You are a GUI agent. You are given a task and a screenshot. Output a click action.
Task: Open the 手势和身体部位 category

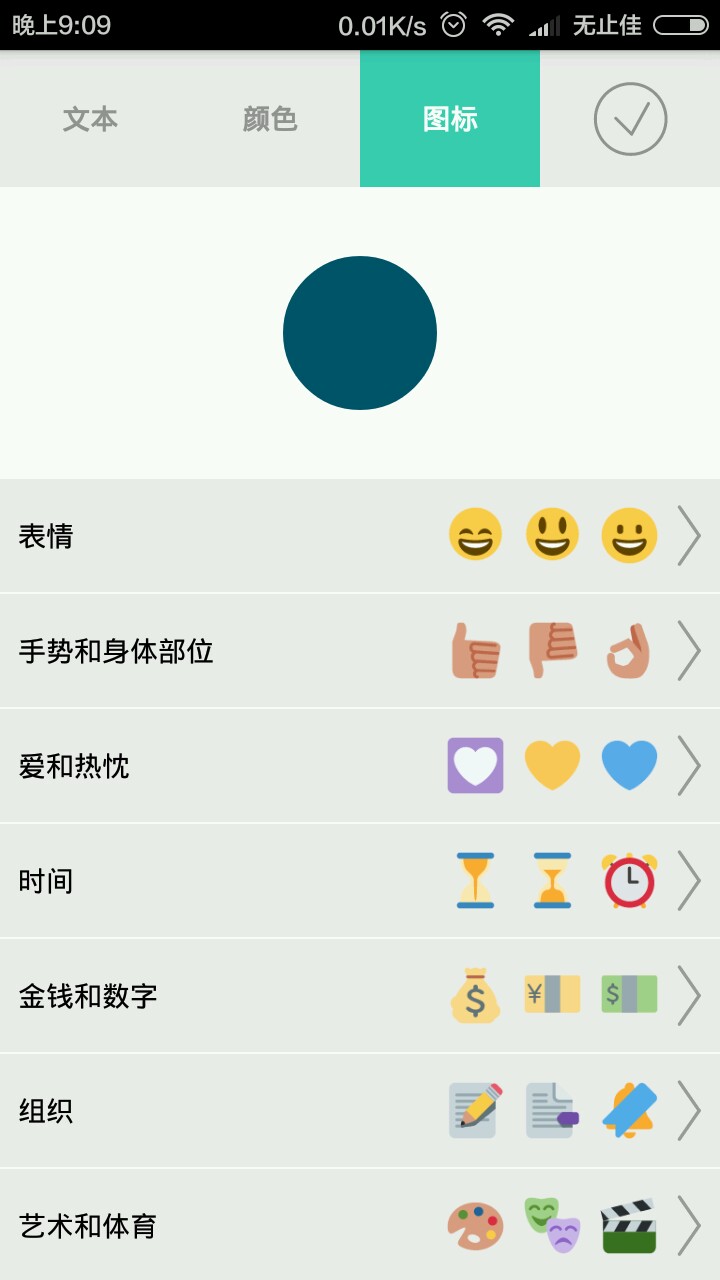(x=360, y=651)
